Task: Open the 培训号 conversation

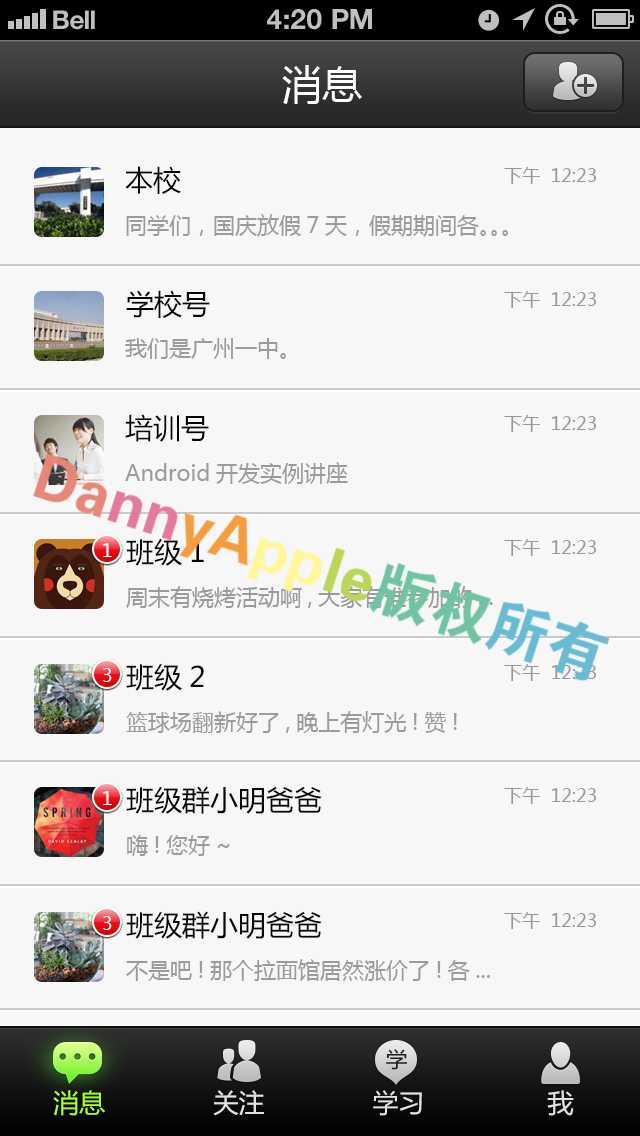Action: pyautogui.click(x=320, y=451)
